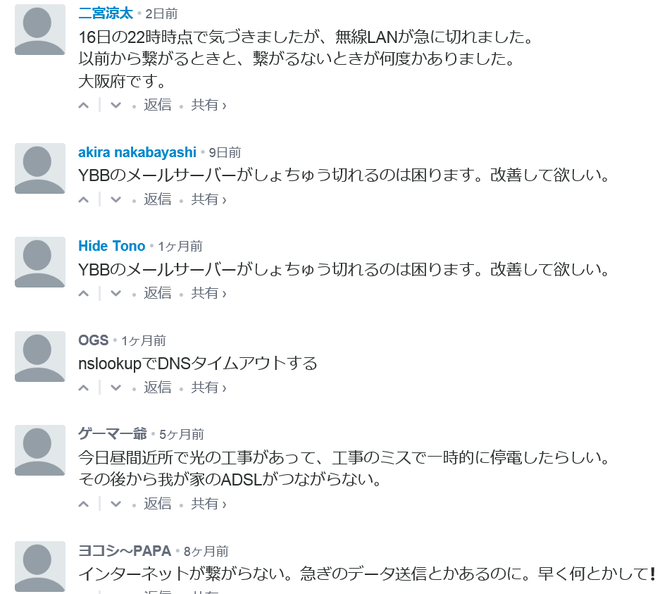Reply to 二宮涼太's comment
667x594 pixels.
coord(157,105)
